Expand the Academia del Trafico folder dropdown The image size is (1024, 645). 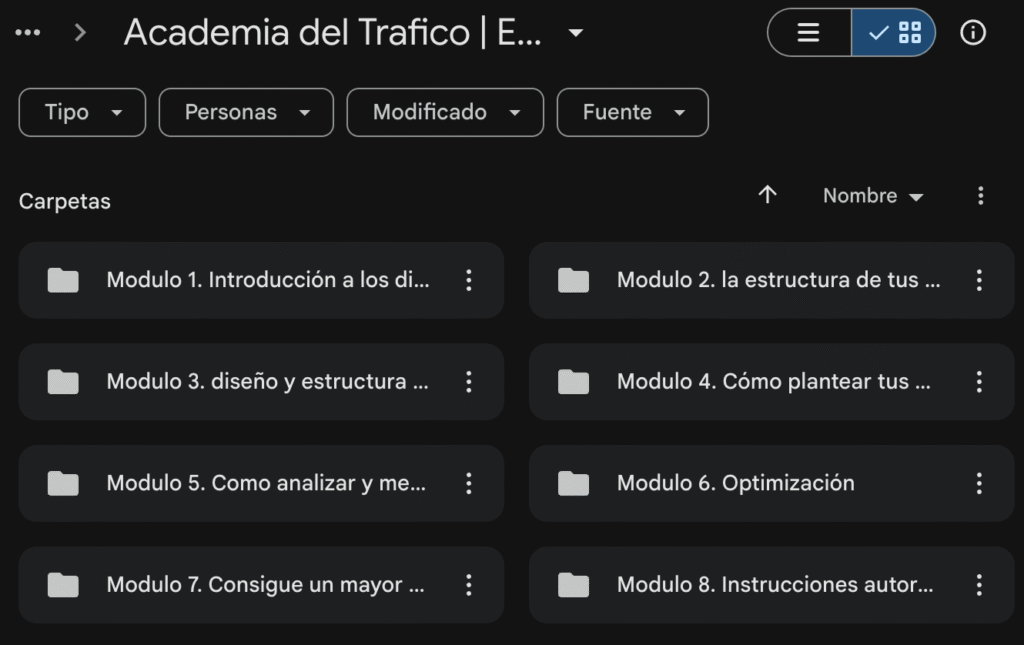tap(575, 33)
